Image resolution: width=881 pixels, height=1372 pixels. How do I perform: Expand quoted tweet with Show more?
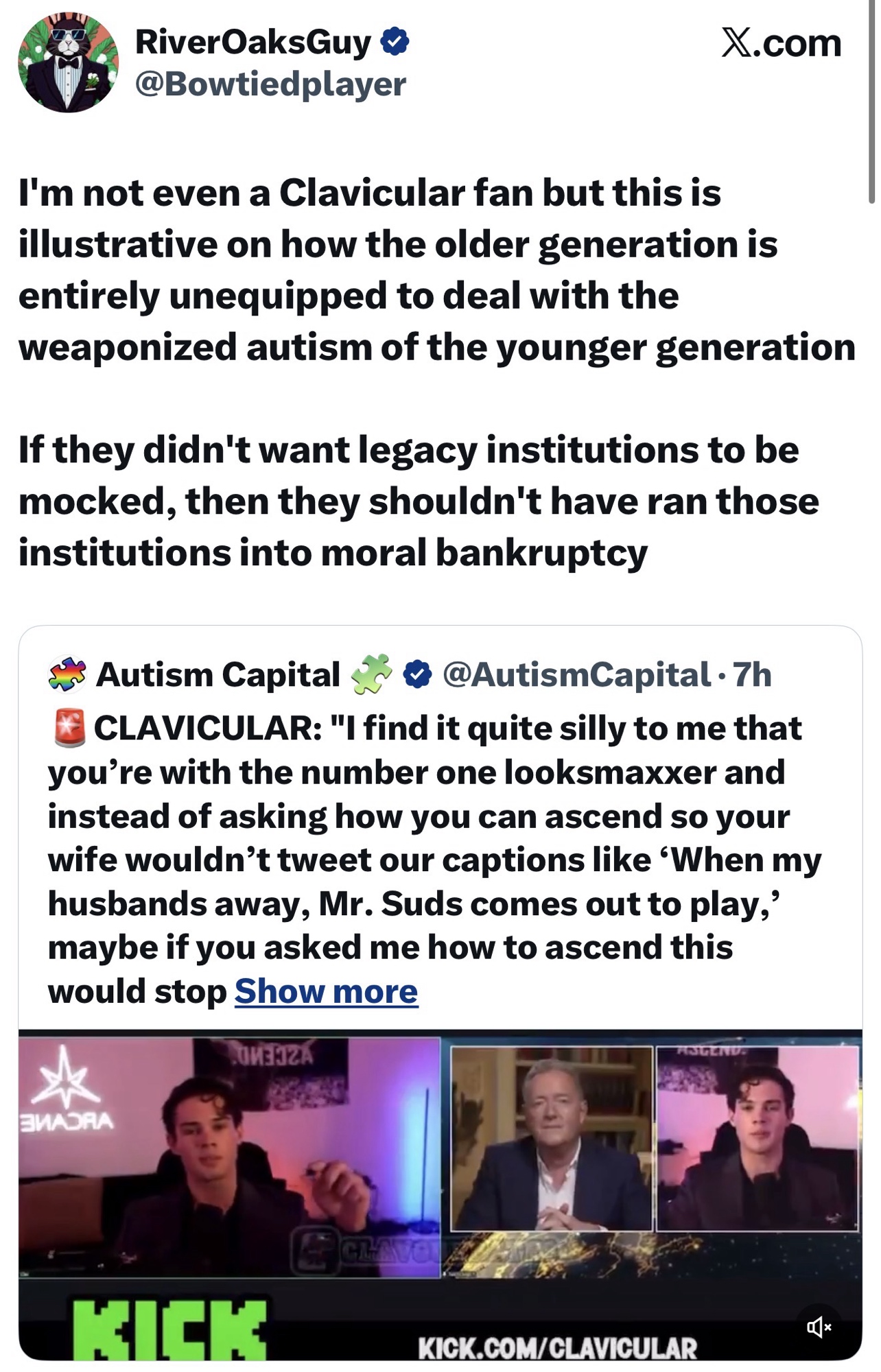click(x=326, y=991)
